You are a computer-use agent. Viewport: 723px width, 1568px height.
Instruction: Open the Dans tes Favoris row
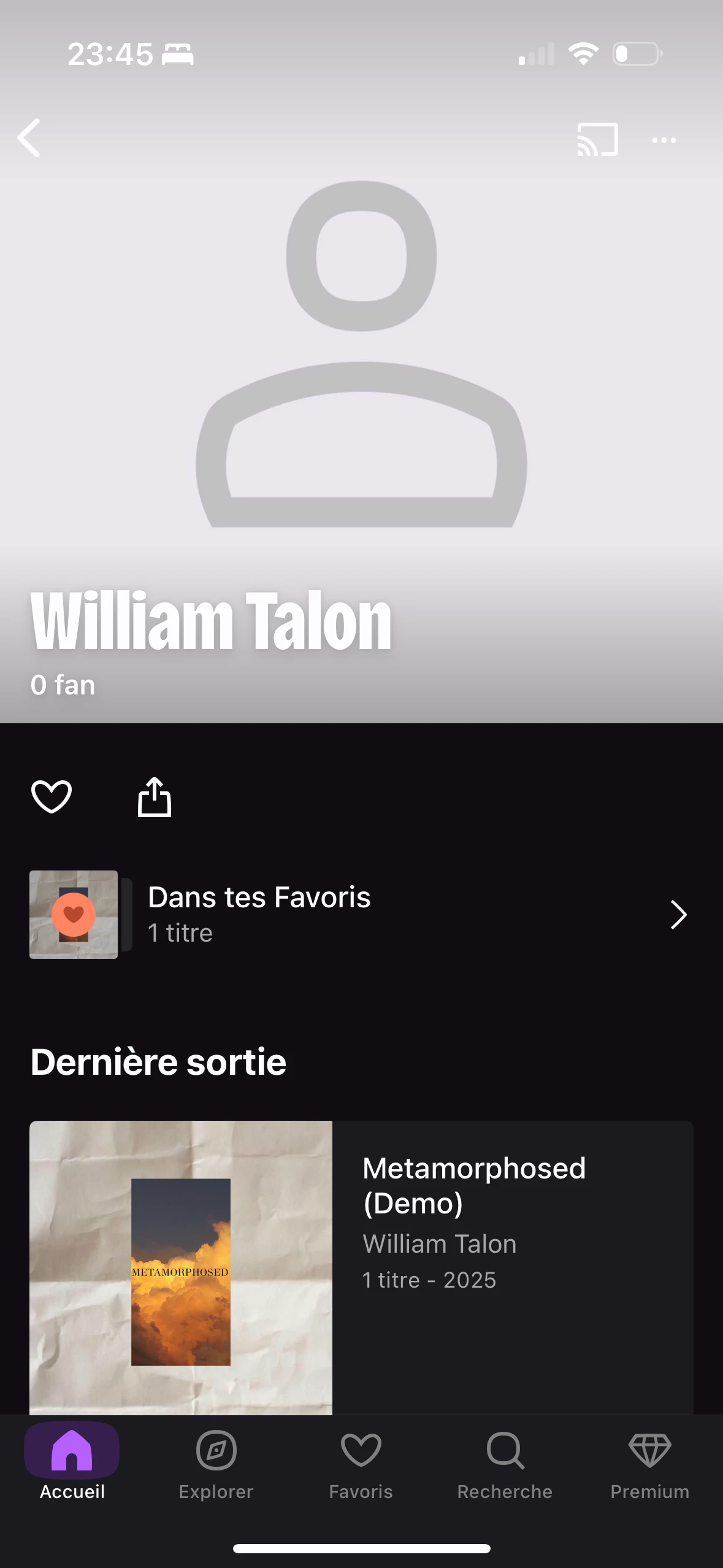(361, 914)
